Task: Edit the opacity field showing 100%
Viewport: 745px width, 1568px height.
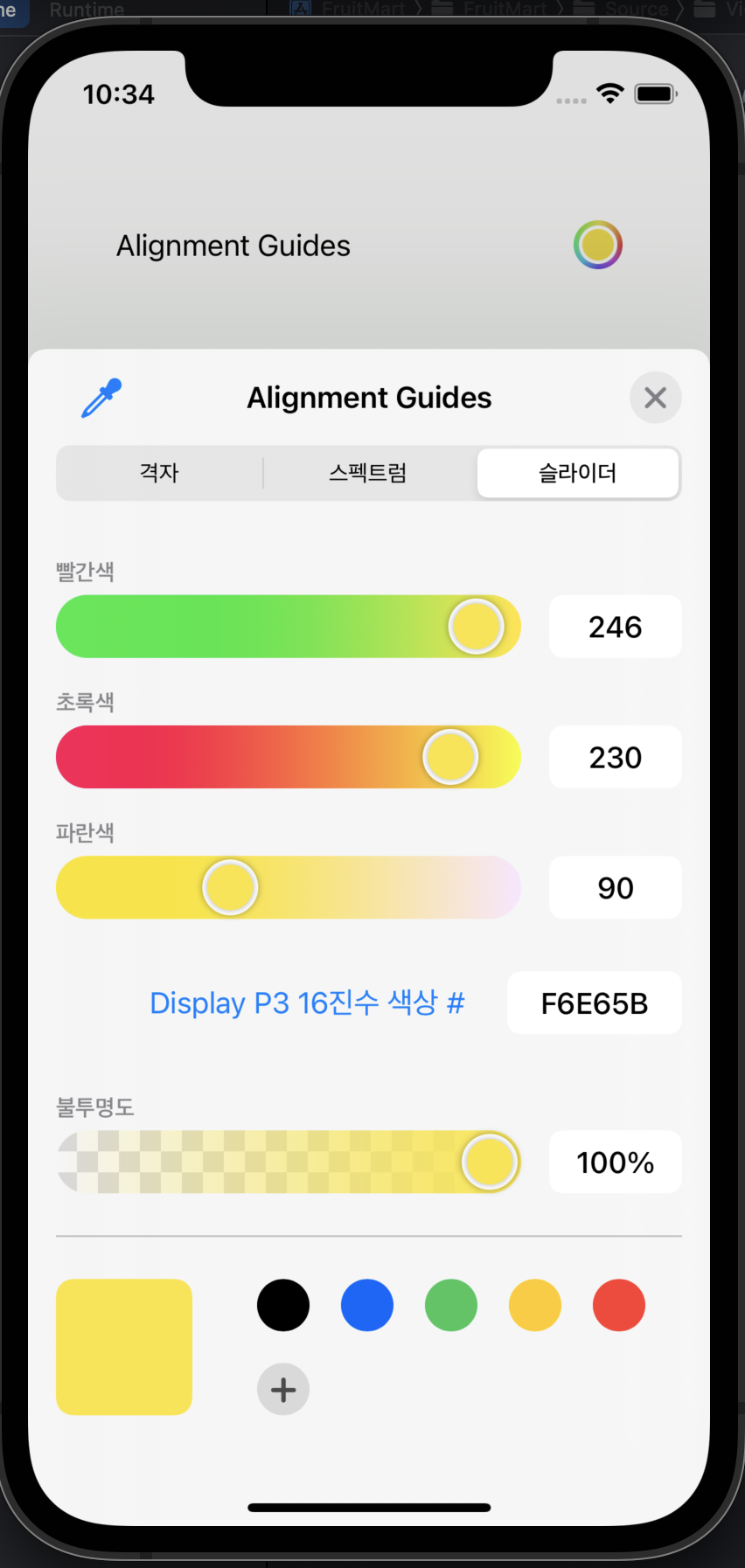Action: point(615,1162)
